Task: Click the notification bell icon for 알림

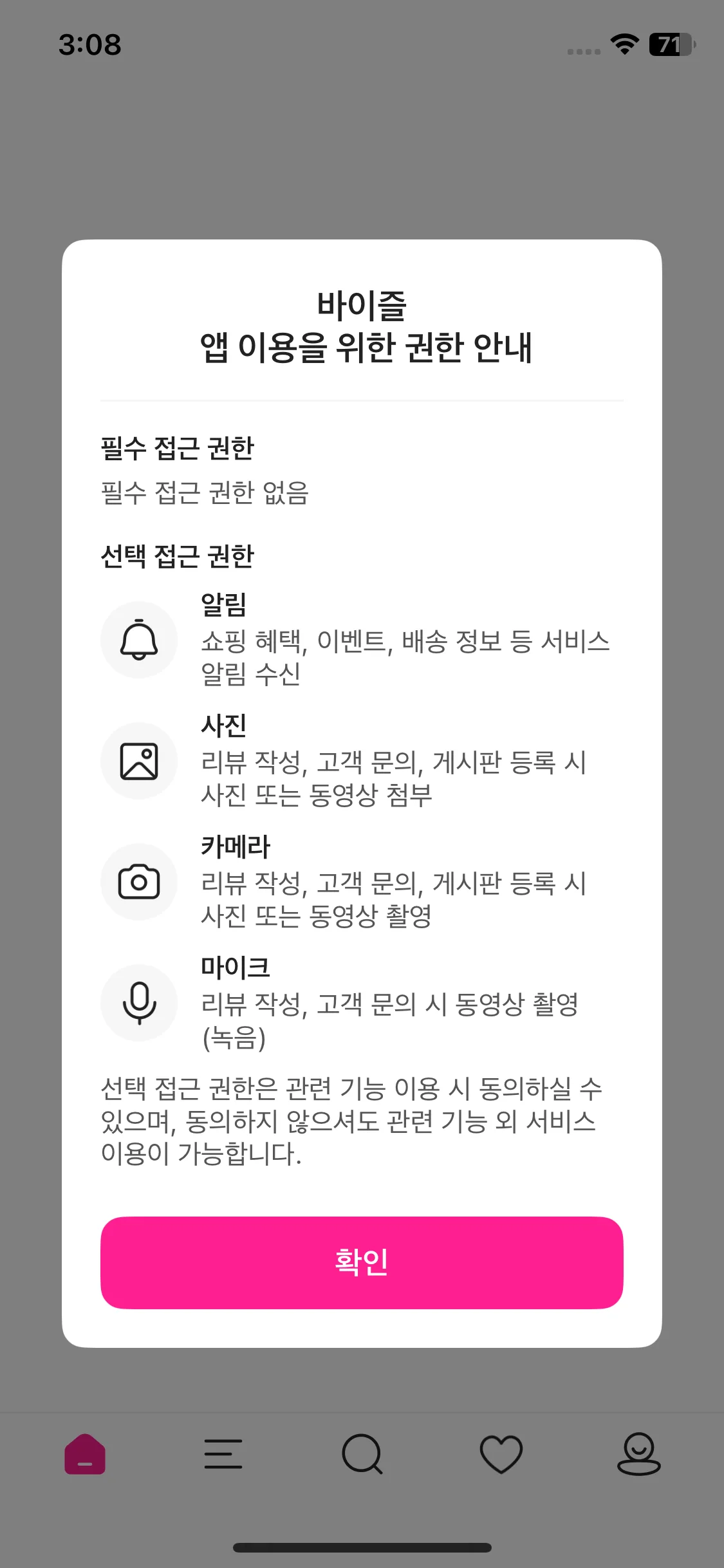Action: (x=140, y=639)
